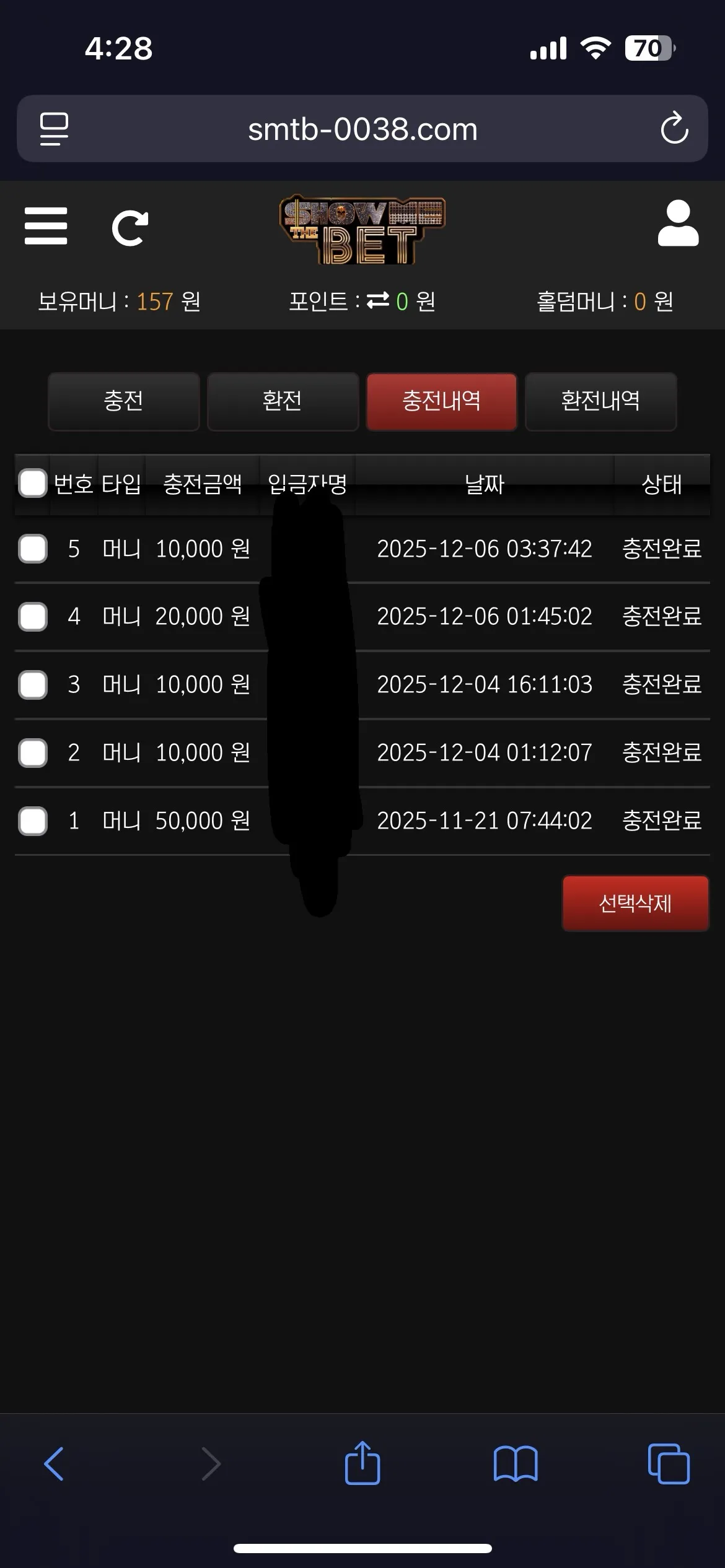Check the box for row number 2
Screen dimensions: 725x1568
(33, 753)
